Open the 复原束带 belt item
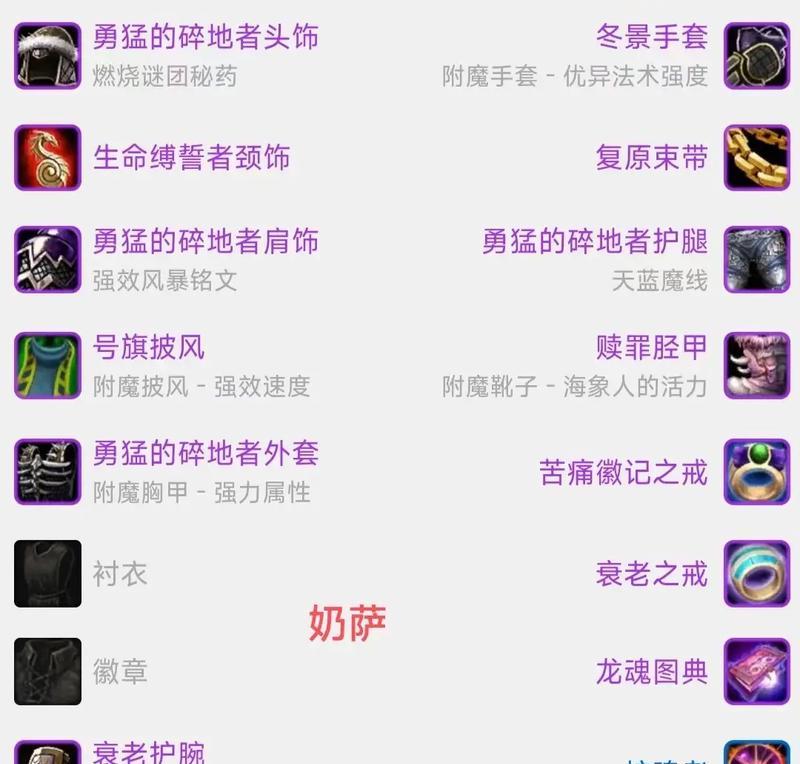This screenshot has width=800, height=764. point(651,158)
